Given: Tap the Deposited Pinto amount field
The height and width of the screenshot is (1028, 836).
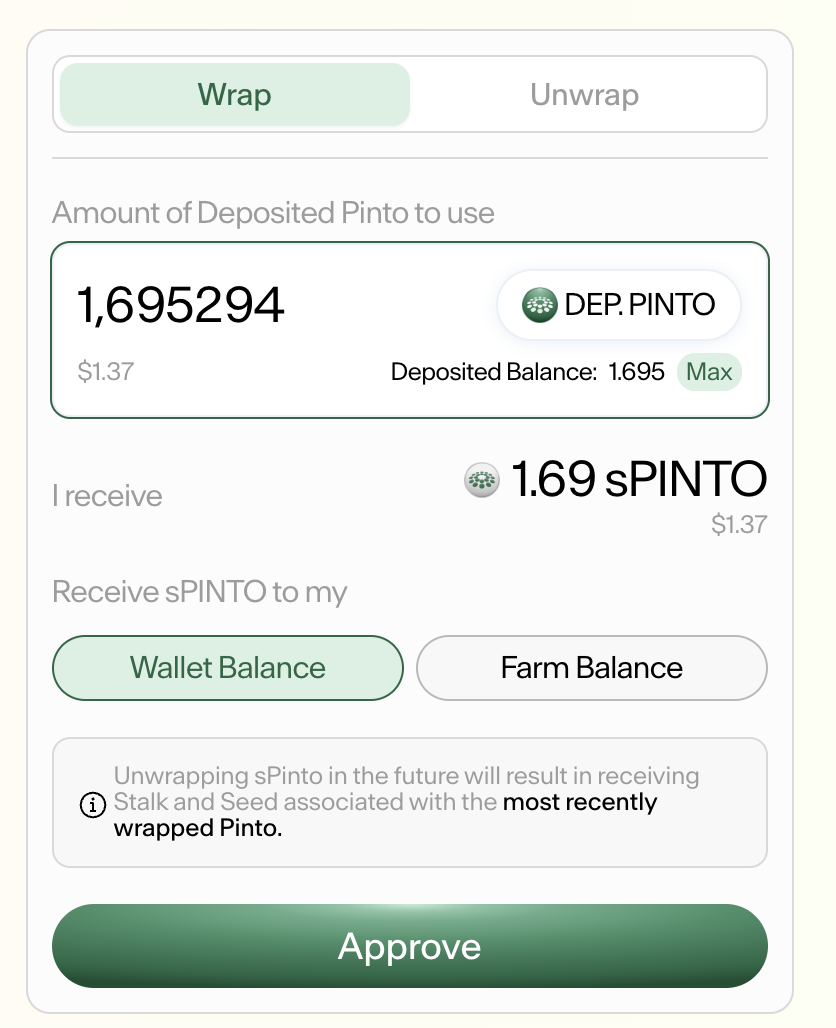Looking at the screenshot, I should 250,305.
